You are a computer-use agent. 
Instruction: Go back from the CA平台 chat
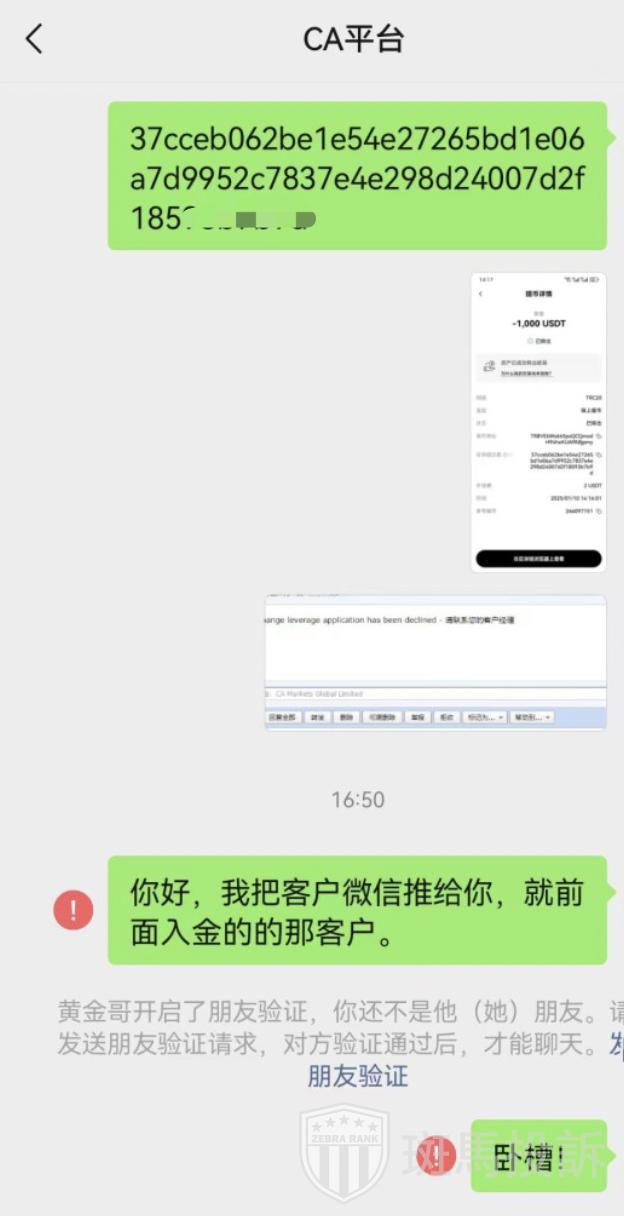[x=34, y=40]
